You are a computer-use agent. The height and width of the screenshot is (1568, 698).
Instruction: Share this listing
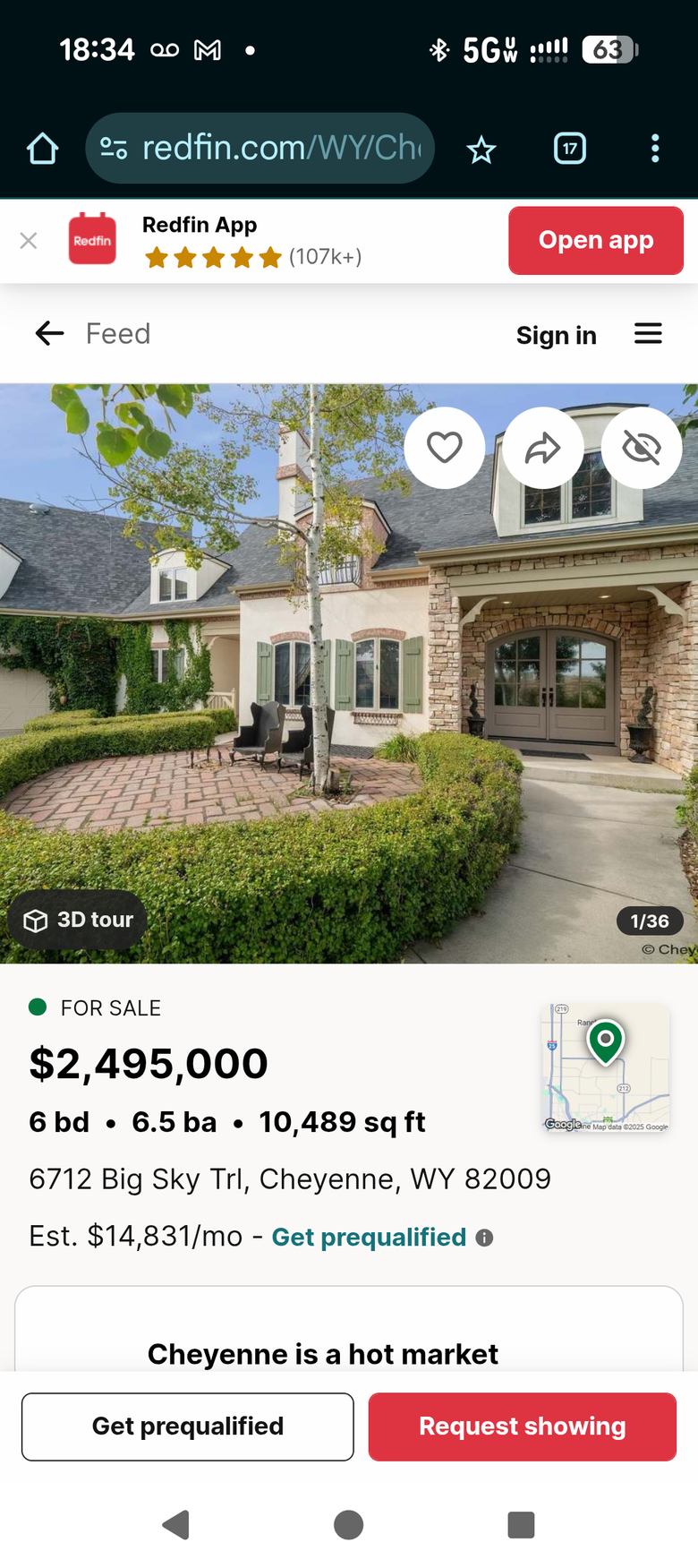(543, 448)
